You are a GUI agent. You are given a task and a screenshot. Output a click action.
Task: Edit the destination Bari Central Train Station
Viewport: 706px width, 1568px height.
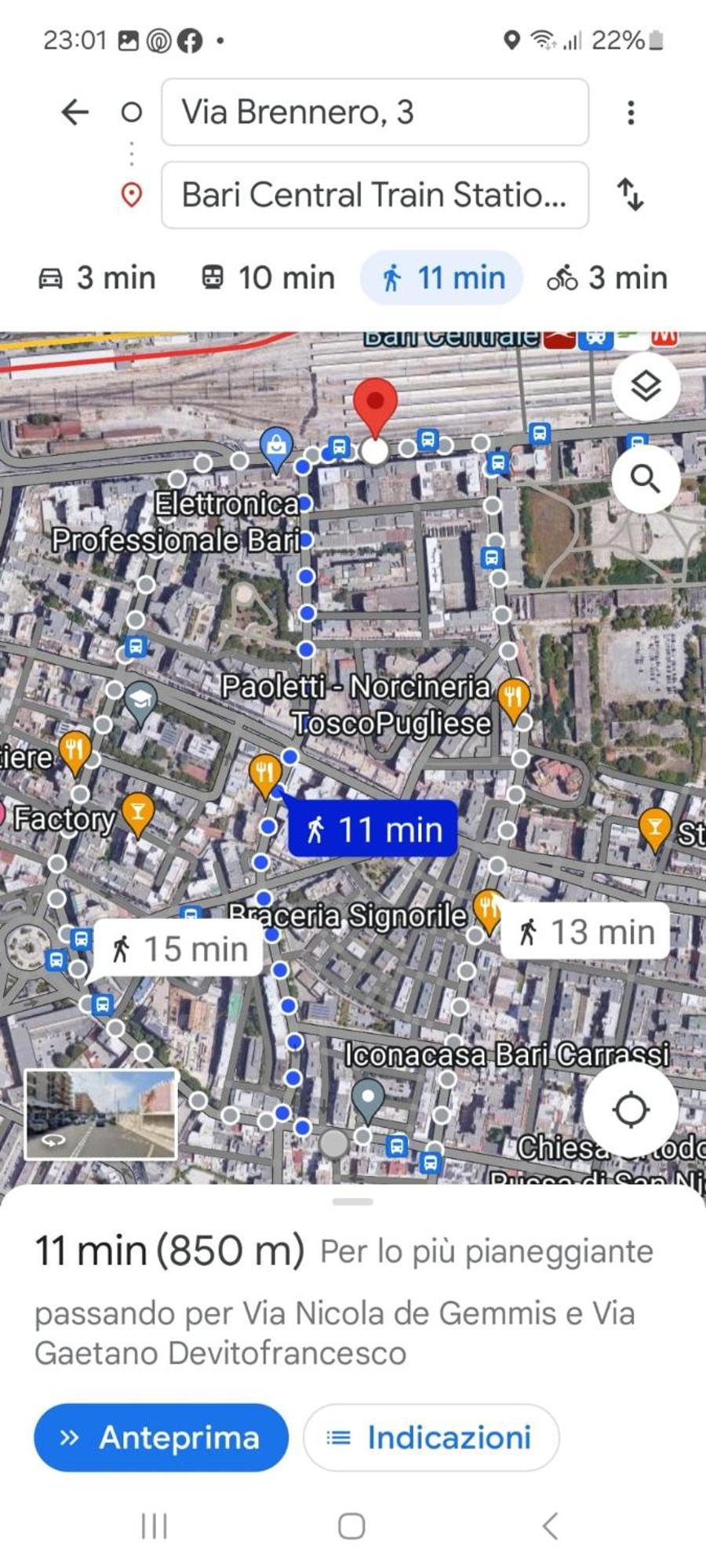pos(375,195)
